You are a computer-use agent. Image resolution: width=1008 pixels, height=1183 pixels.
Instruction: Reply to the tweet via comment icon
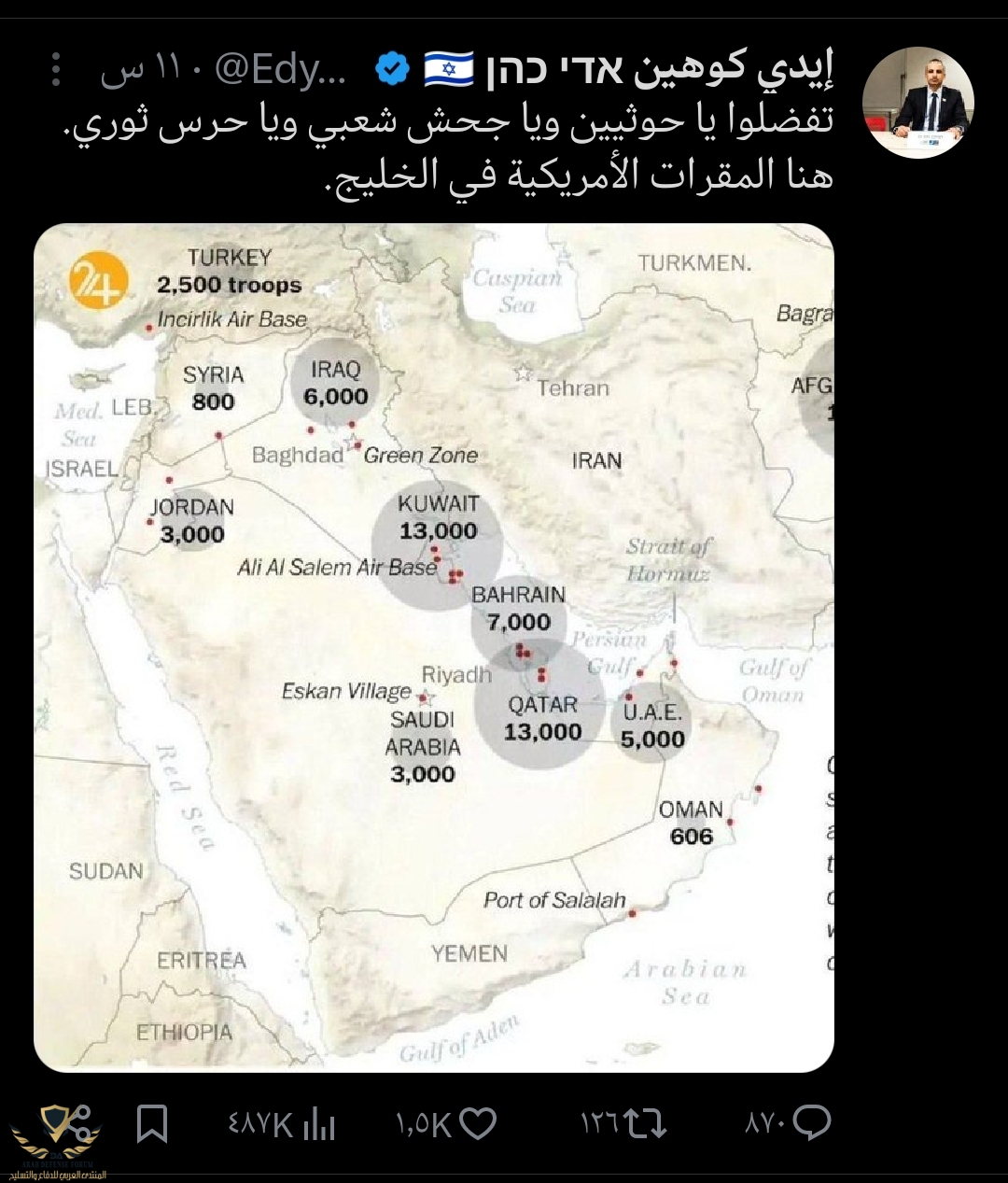point(813,1122)
